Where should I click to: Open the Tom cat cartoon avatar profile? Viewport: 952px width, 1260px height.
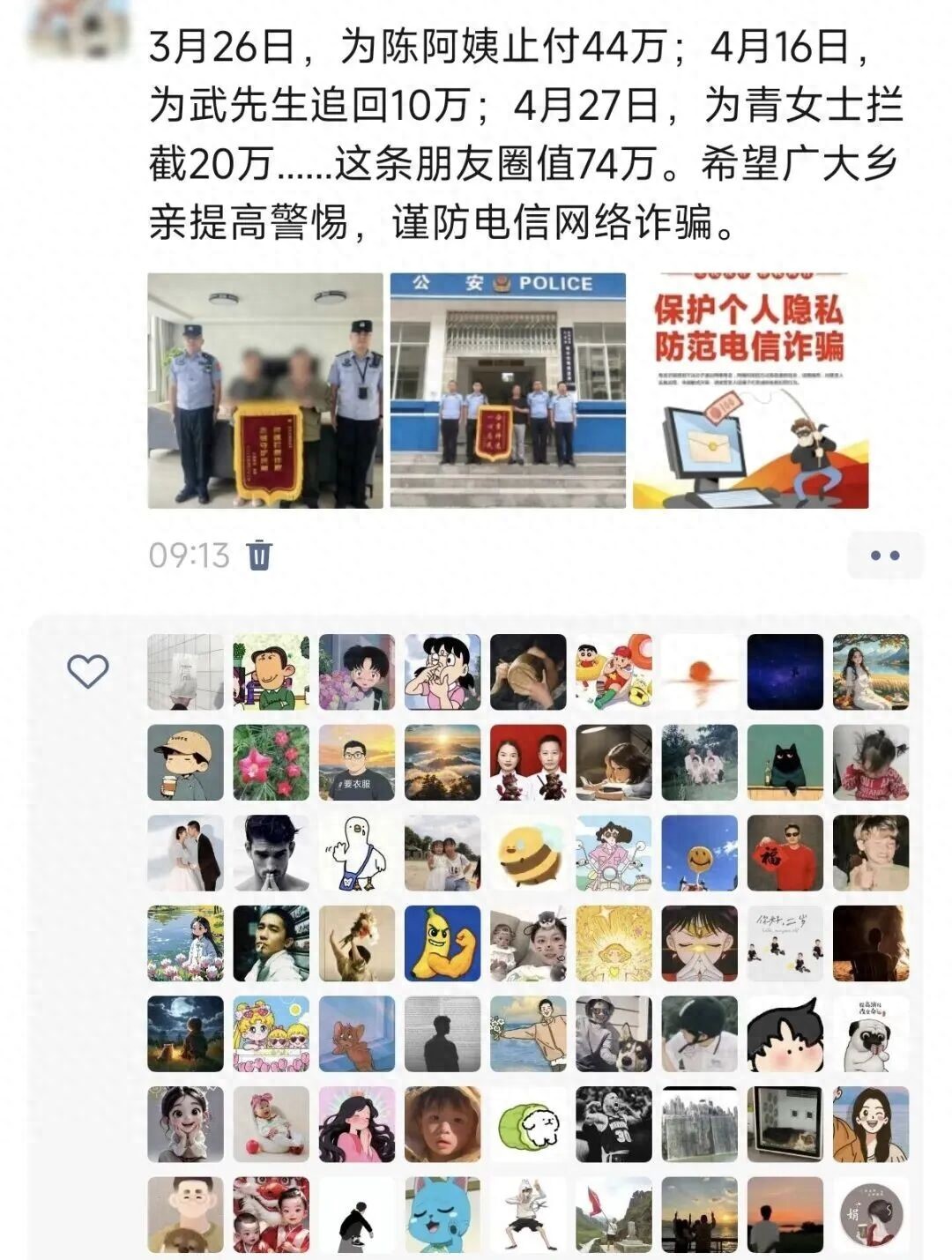(357, 1034)
